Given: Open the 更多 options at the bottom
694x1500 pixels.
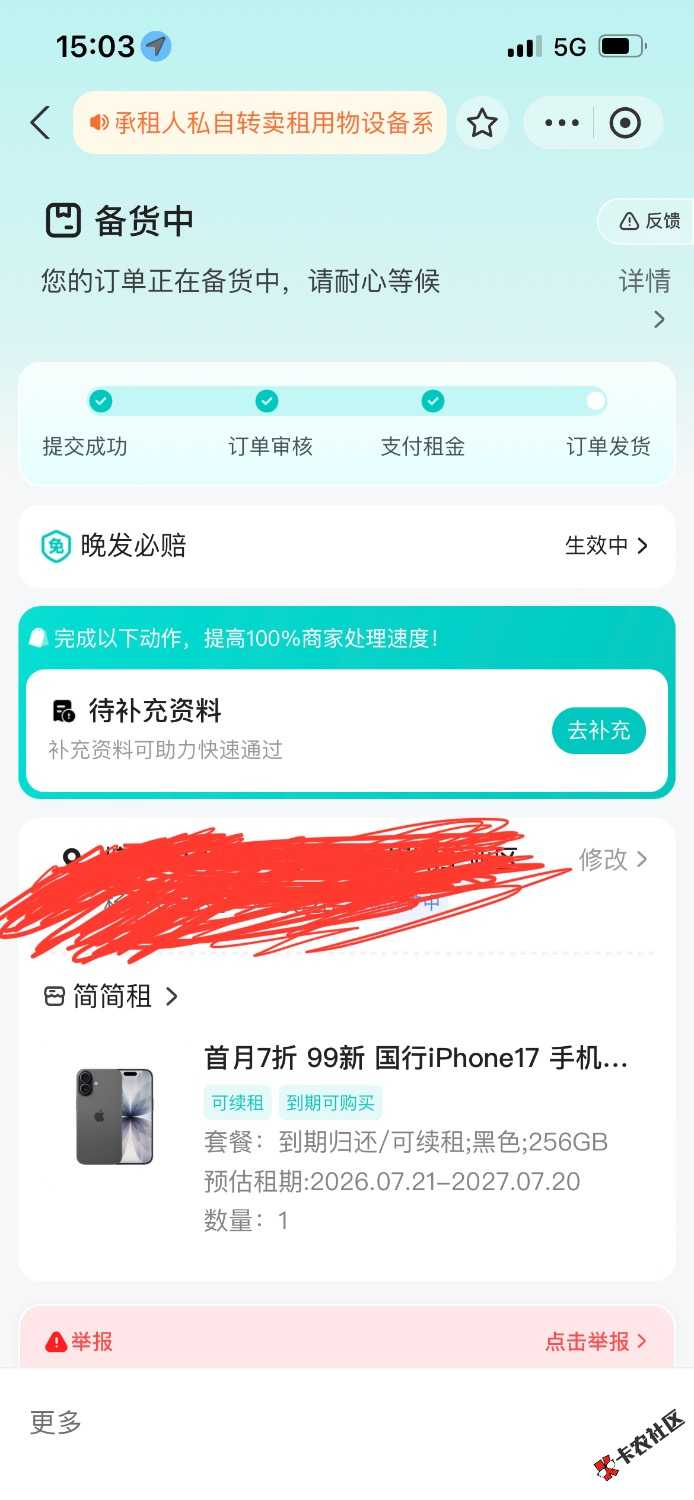Looking at the screenshot, I should (56, 1422).
